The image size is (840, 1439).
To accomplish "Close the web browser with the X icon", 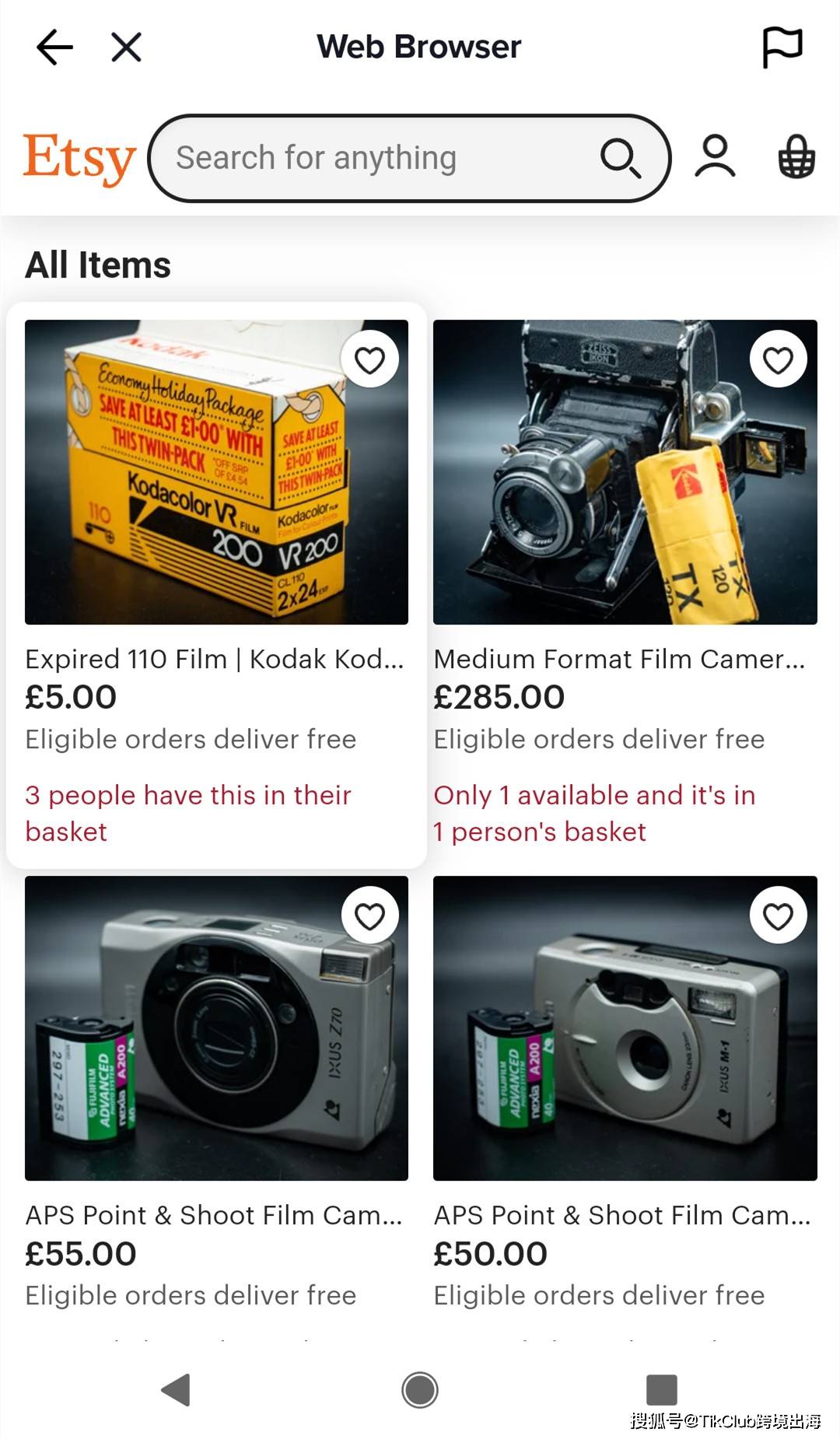I will coord(126,47).
